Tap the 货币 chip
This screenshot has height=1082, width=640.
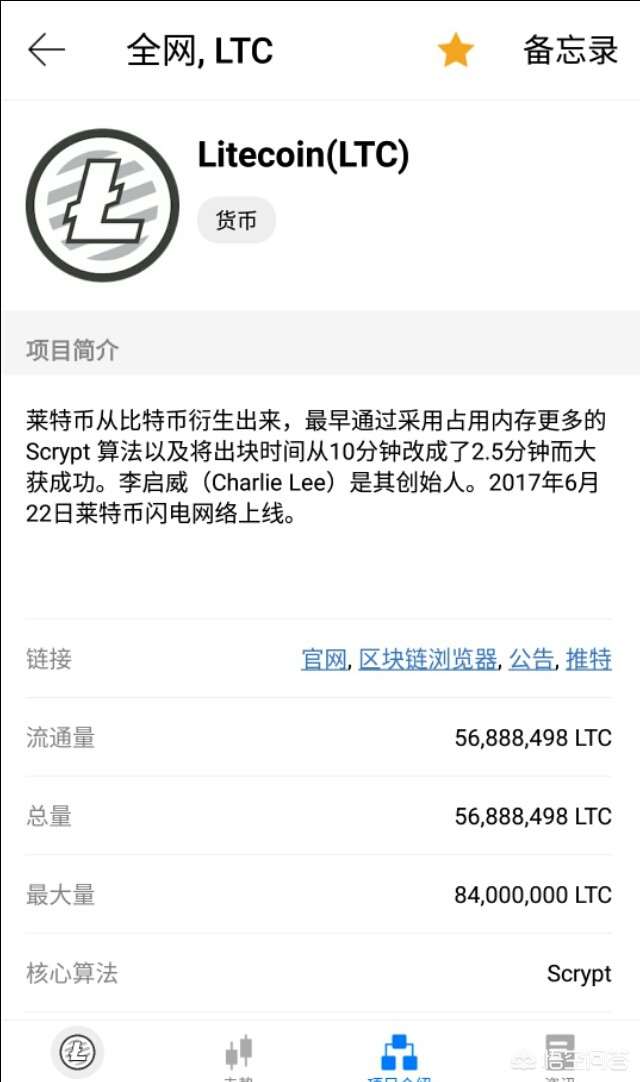(x=236, y=220)
